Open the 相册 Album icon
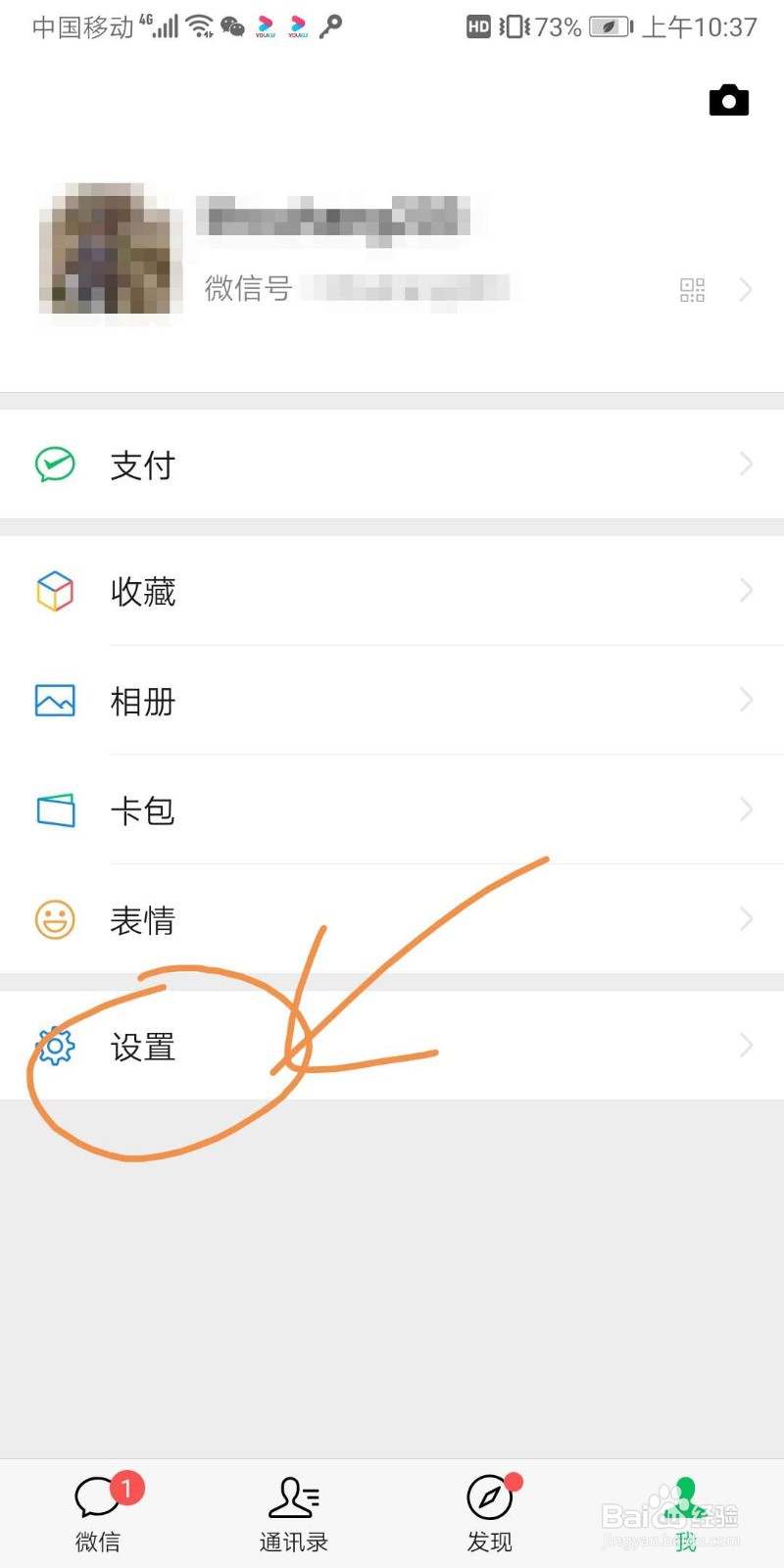This screenshot has height=1568, width=784. (x=55, y=701)
